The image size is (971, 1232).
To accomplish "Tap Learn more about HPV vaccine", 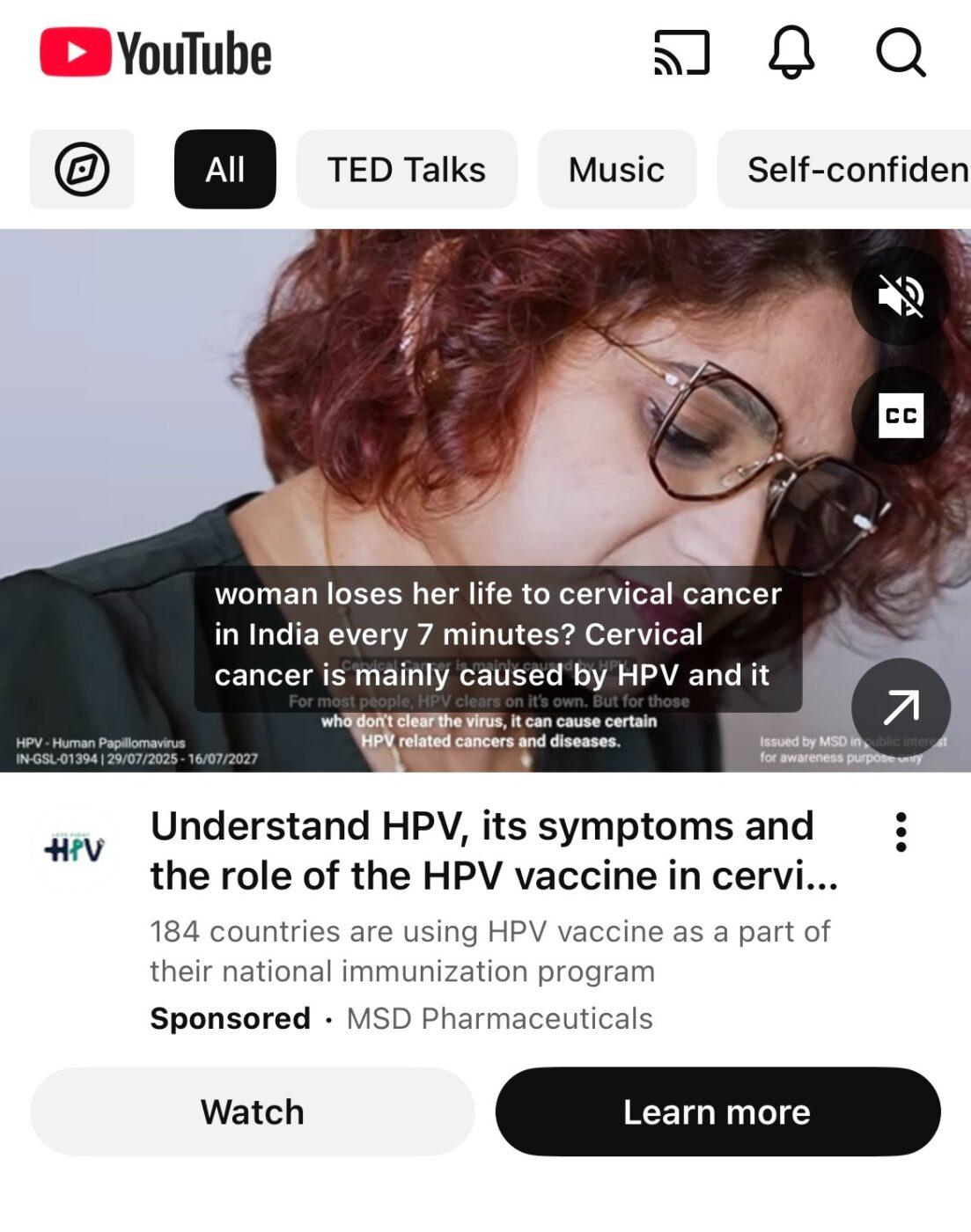I will click(717, 1111).
